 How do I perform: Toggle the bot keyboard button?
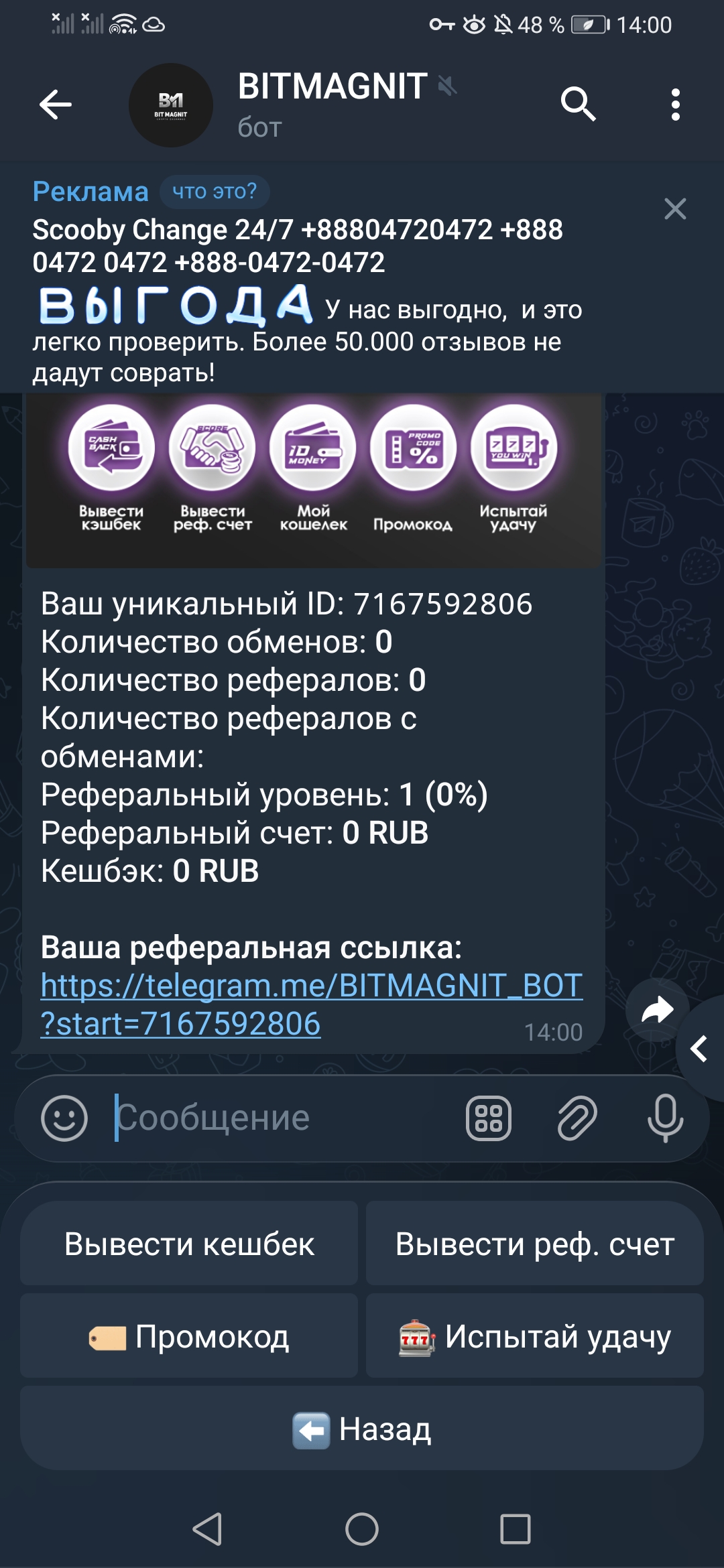coord(488,1118)
